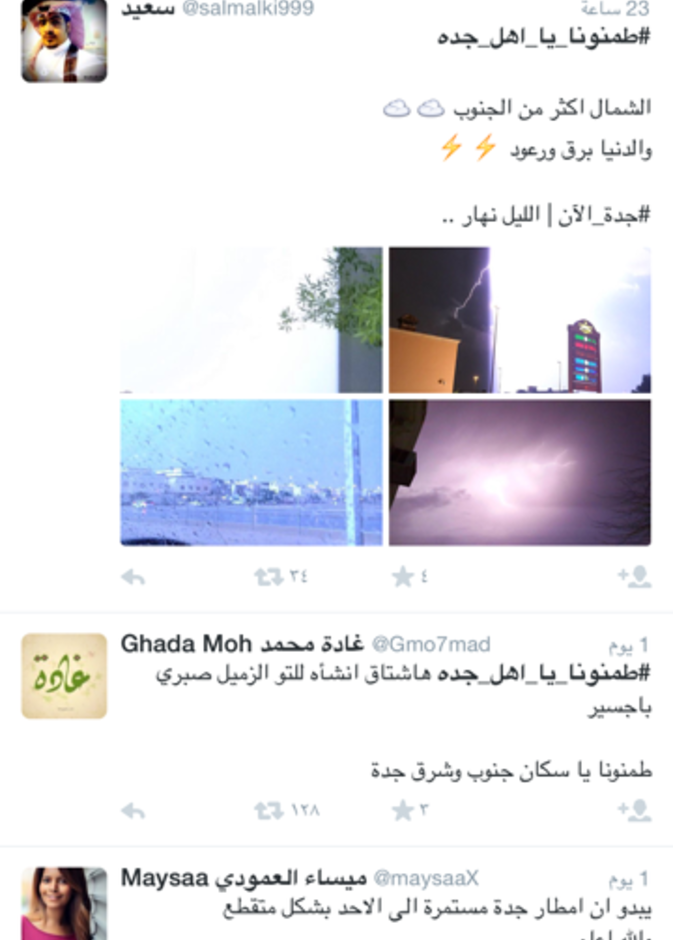The height and width of the screenshot is (940, 673).
Task: Retweet the post by @salmalki999
Action: (x=268, y=577)
